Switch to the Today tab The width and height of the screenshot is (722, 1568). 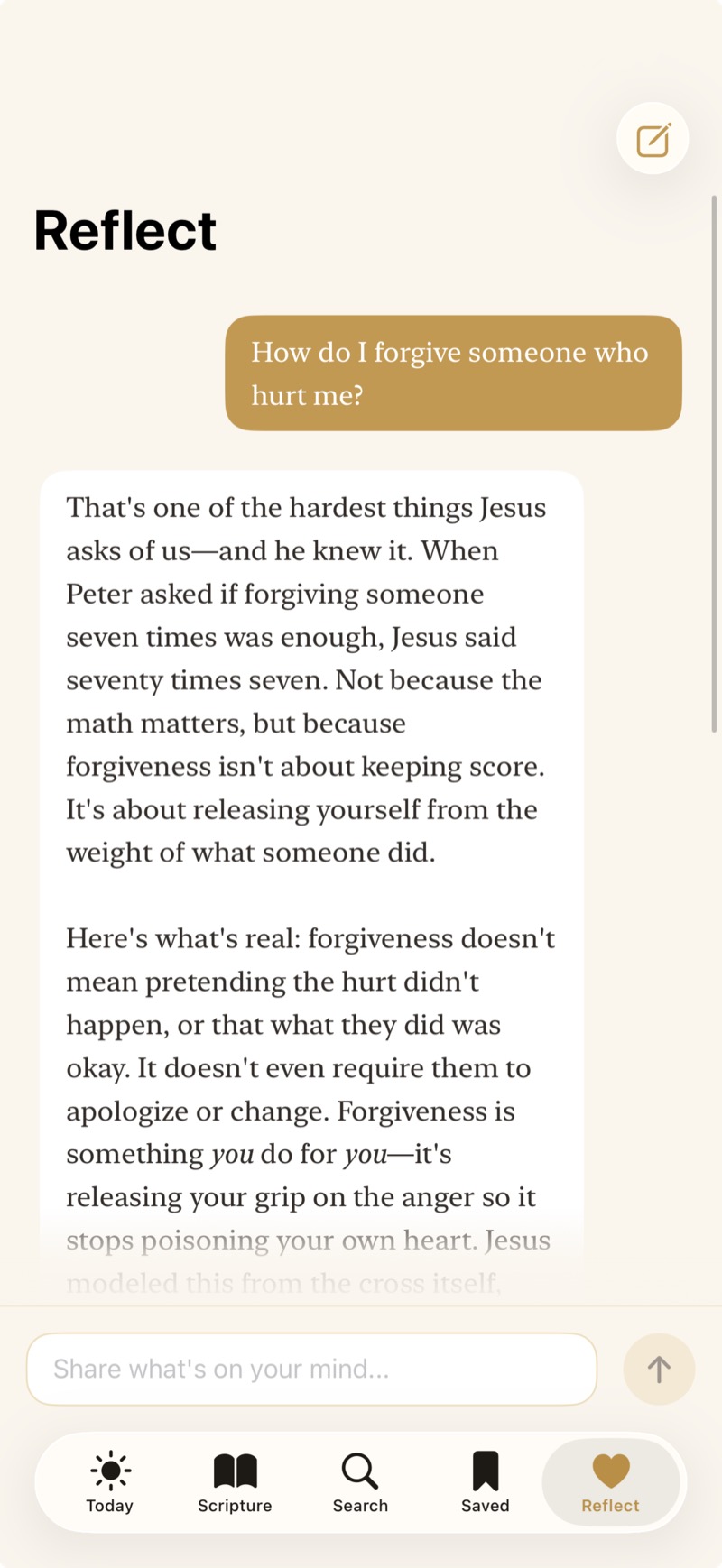tap(110, 1482)
